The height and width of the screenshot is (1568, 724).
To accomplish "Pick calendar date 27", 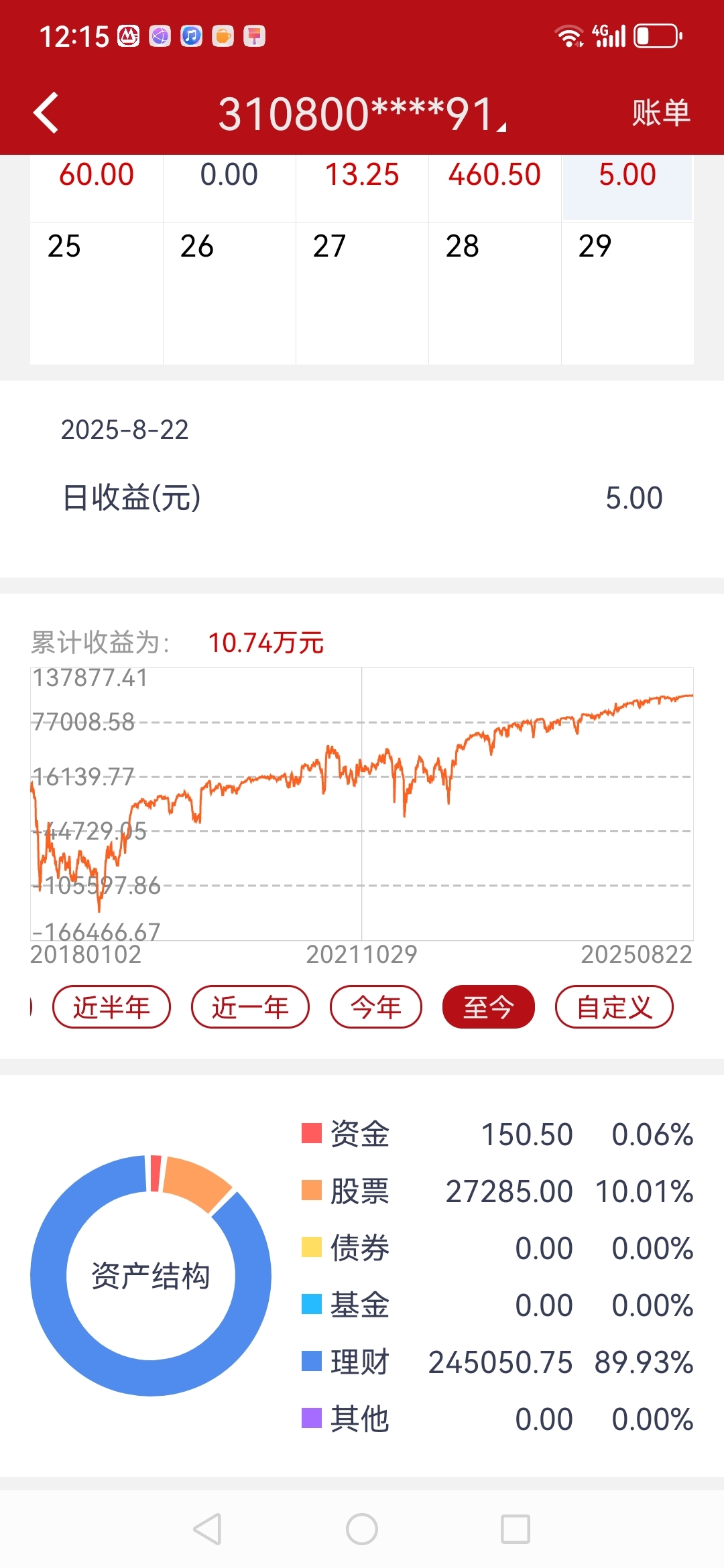I will point(362,293).
